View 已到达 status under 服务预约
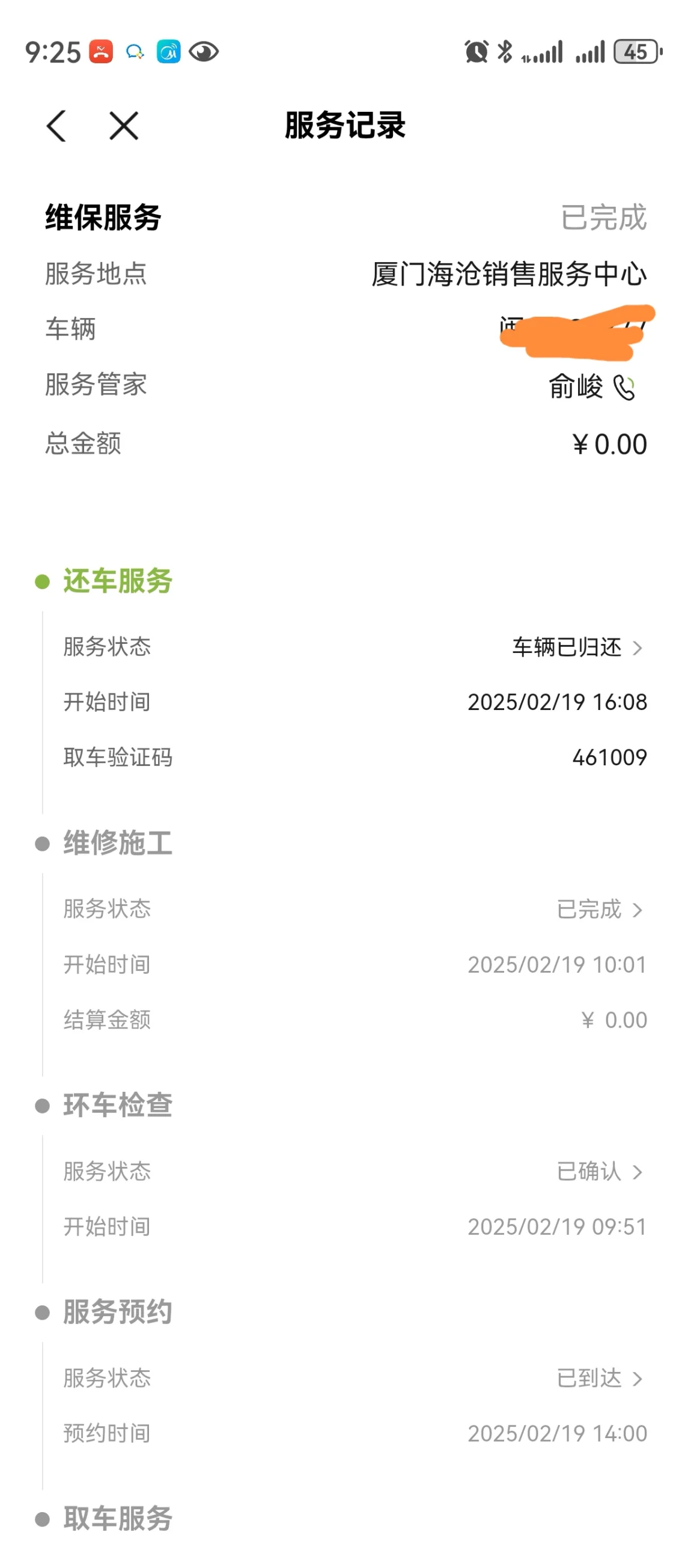691x1568 pixels. 598,1378
